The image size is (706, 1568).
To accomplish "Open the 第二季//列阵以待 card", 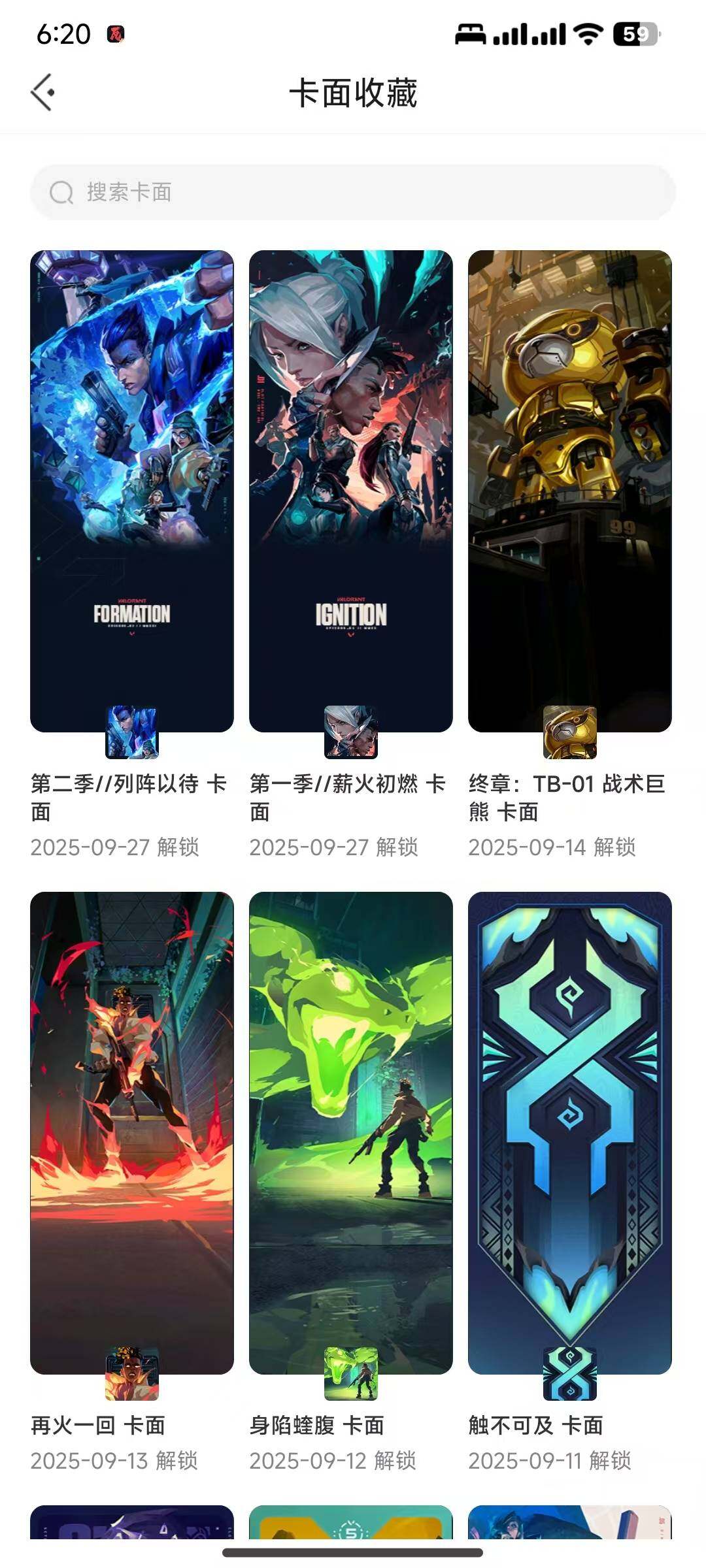I will (132, 491).
